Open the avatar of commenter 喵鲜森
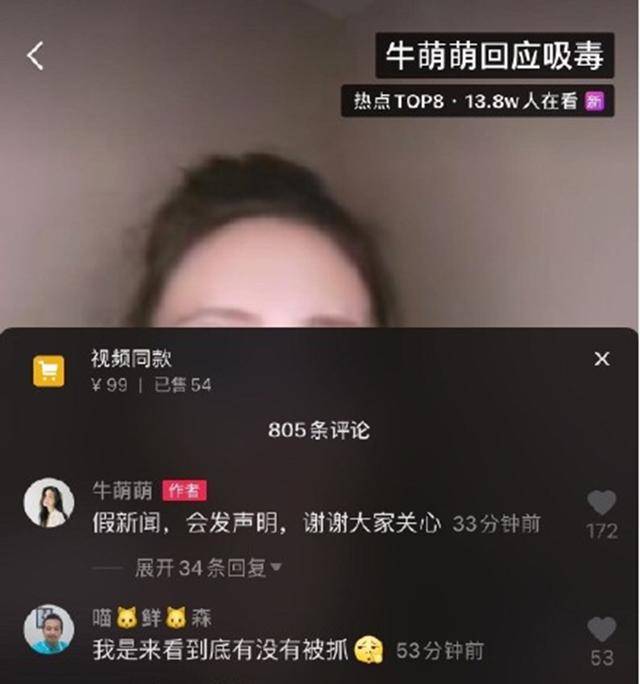640x684 pixels. point(49,629)
